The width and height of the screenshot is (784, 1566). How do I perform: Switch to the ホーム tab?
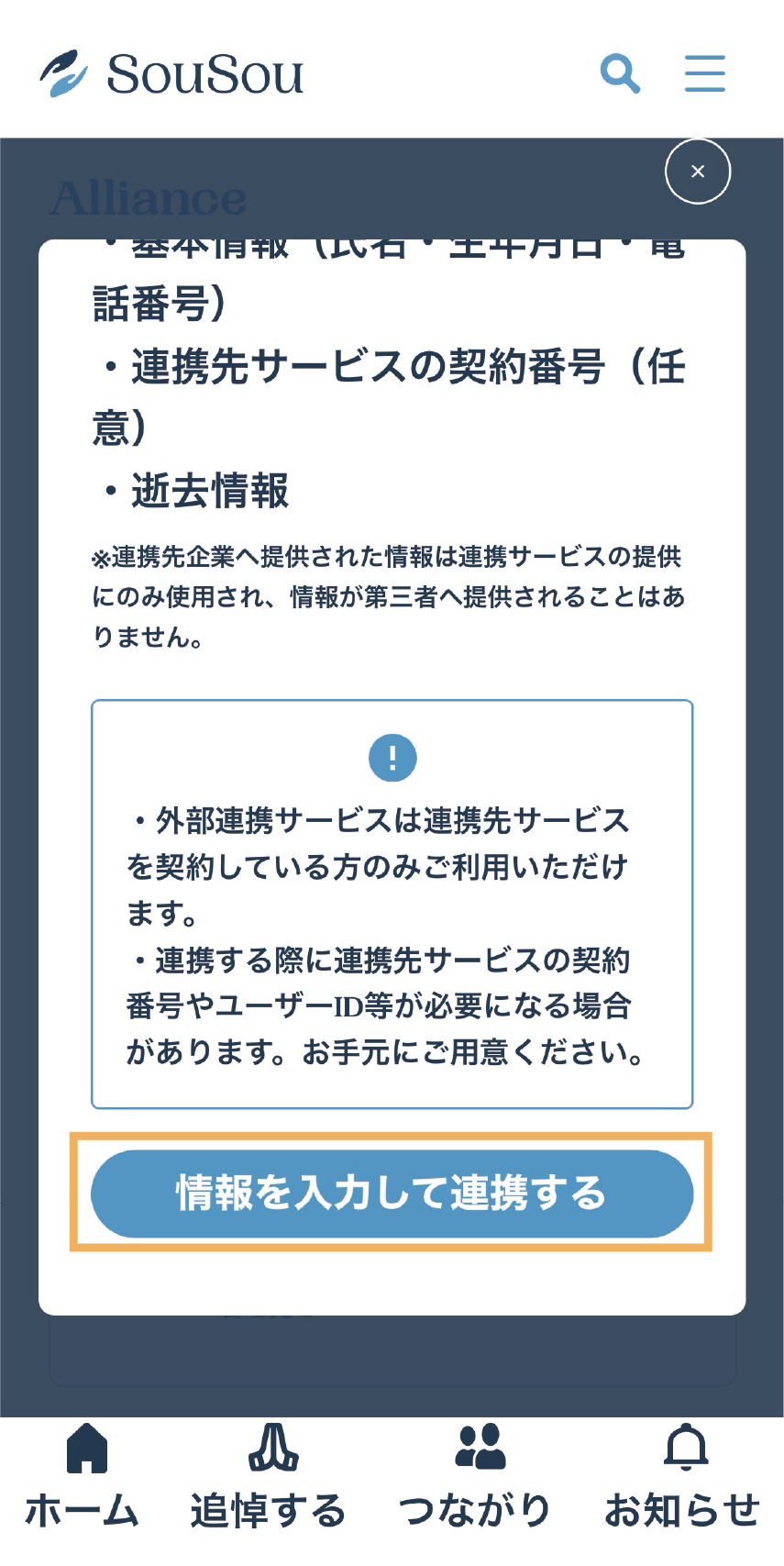[x=83, y=1477]
